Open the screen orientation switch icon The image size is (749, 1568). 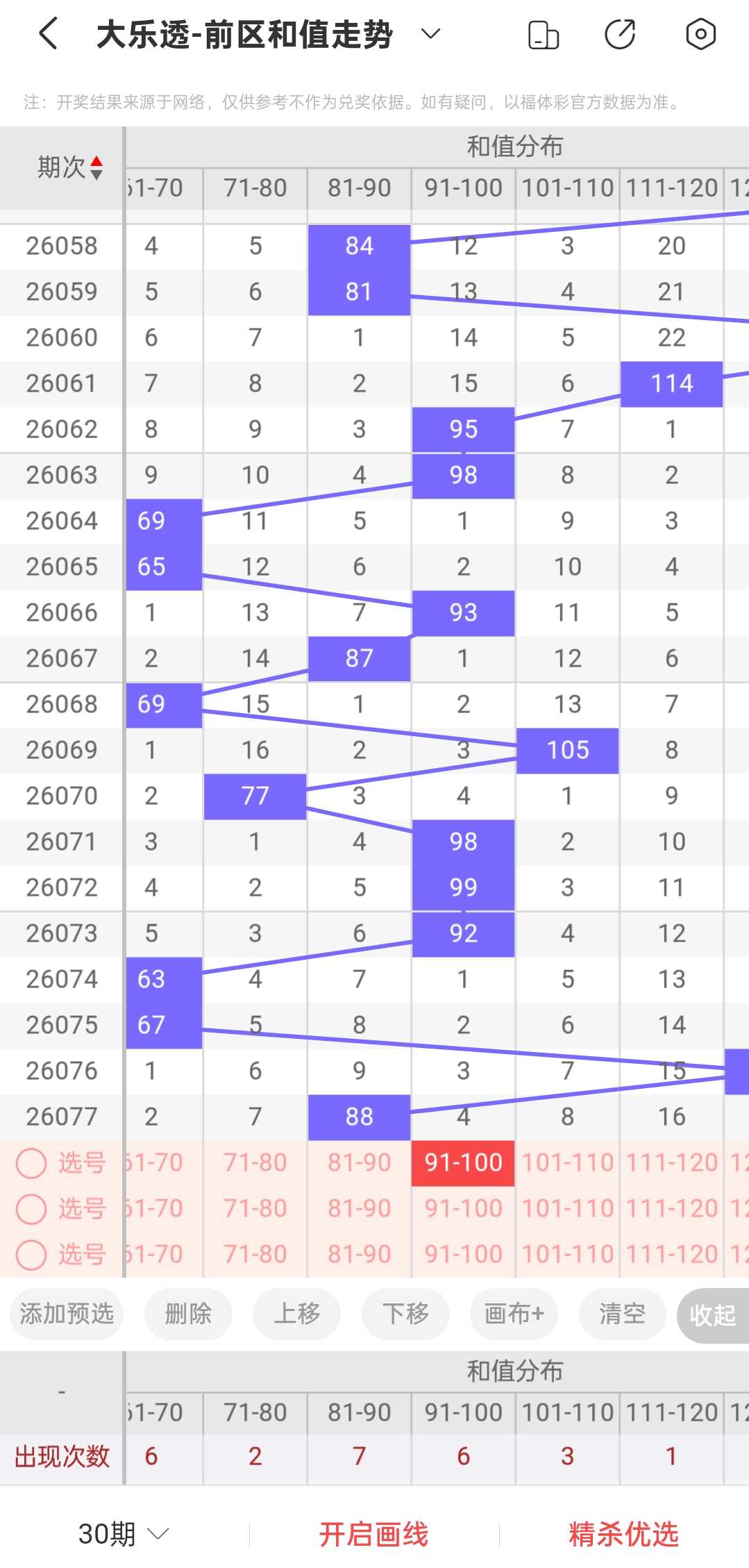click(x=544, y=35)
